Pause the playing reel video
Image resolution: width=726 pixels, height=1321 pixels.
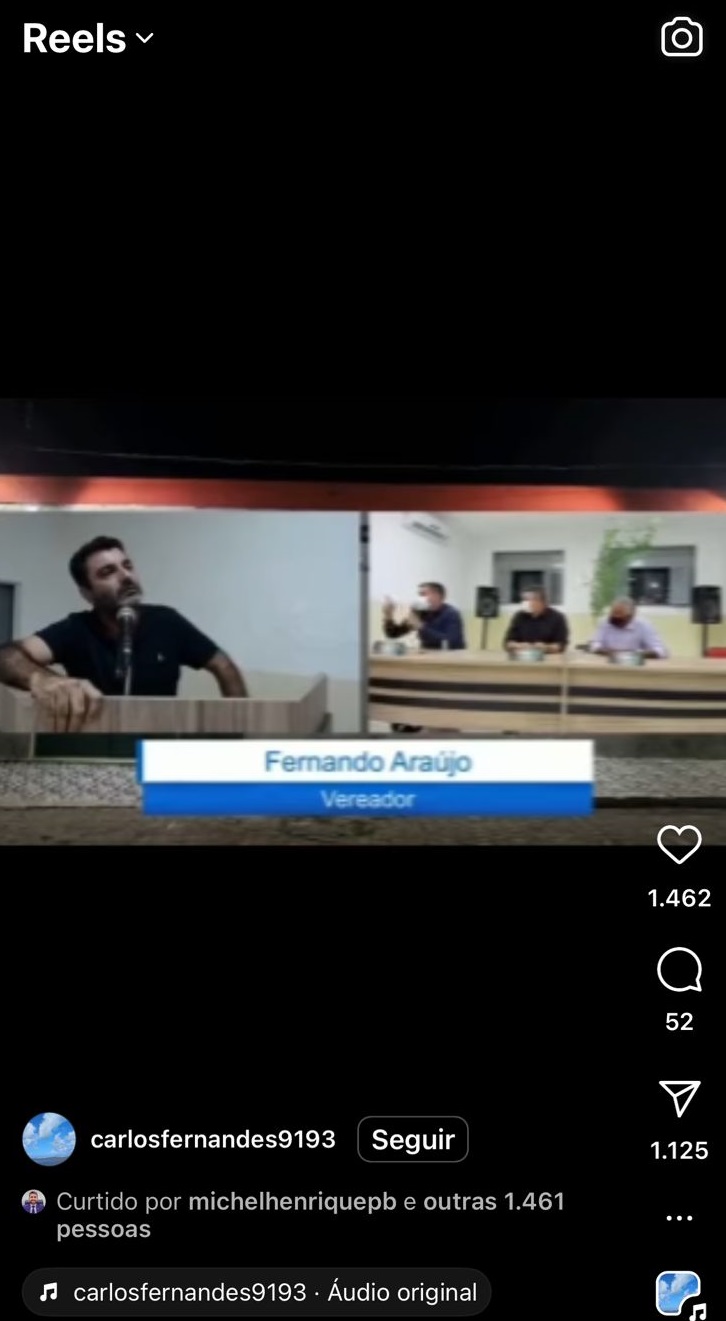(363, 620)
